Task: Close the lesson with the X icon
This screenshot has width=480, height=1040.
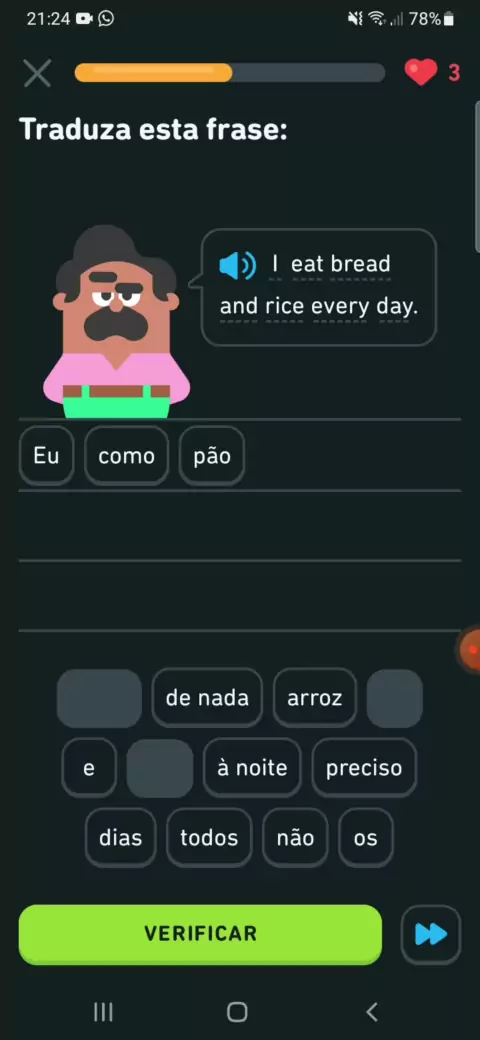Action: tap(37, 73)
